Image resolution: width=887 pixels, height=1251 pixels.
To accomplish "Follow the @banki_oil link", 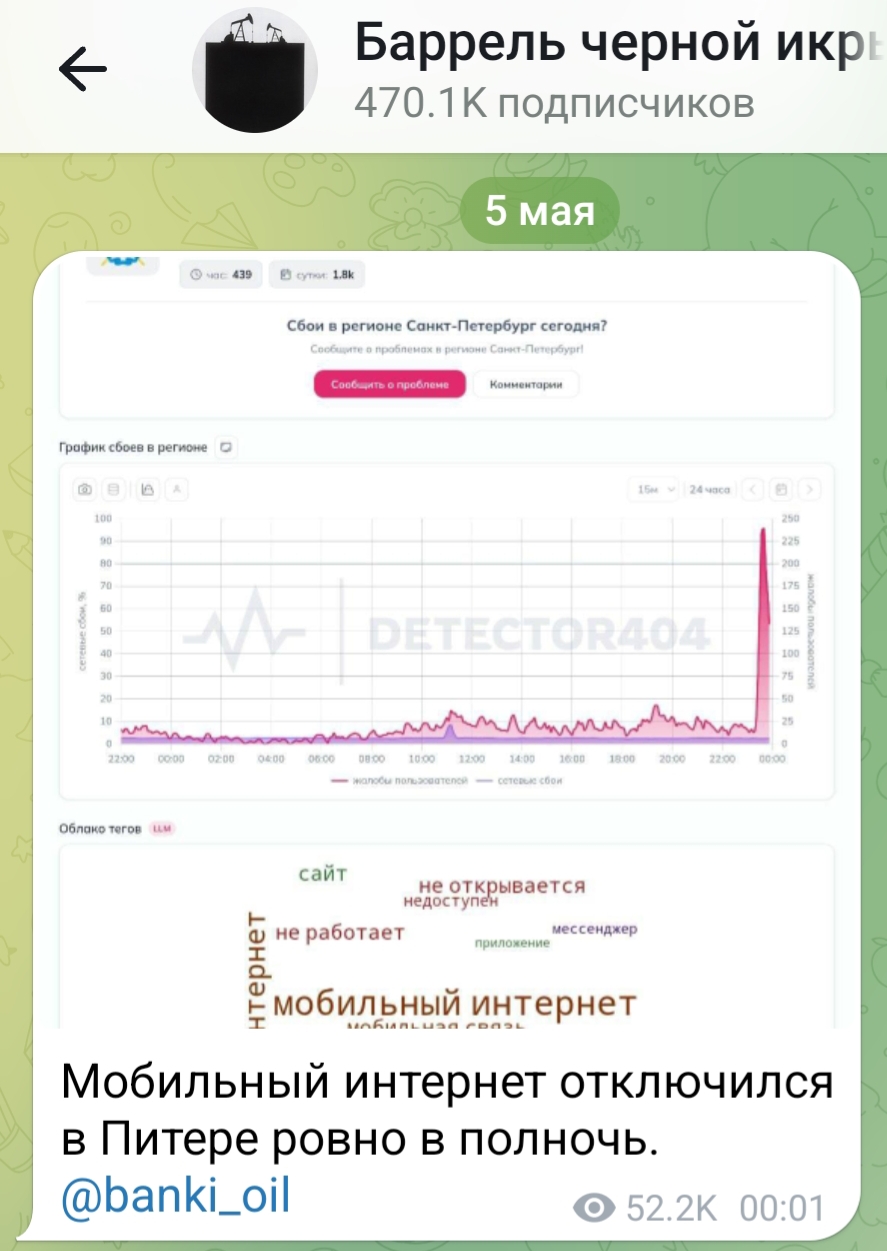I will tap(176, 1196).
